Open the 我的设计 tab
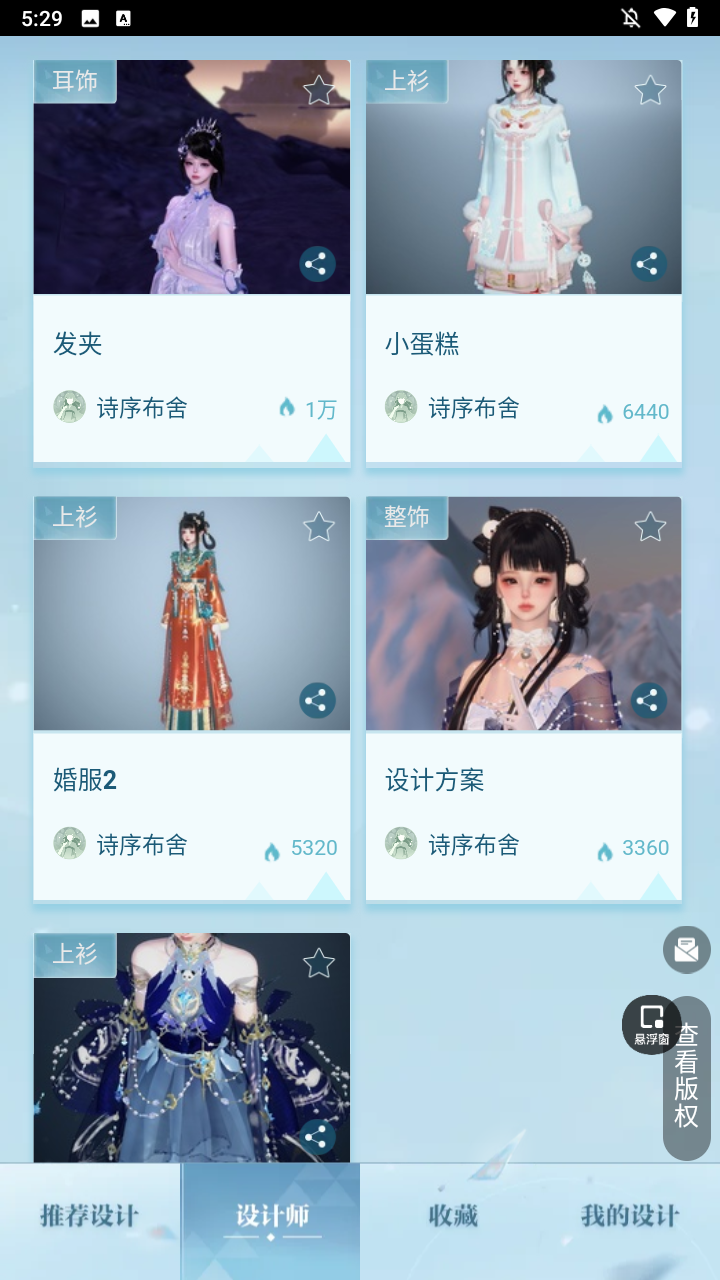The width and height of the screenshot is (720, 1280). tap(630, 1217)
